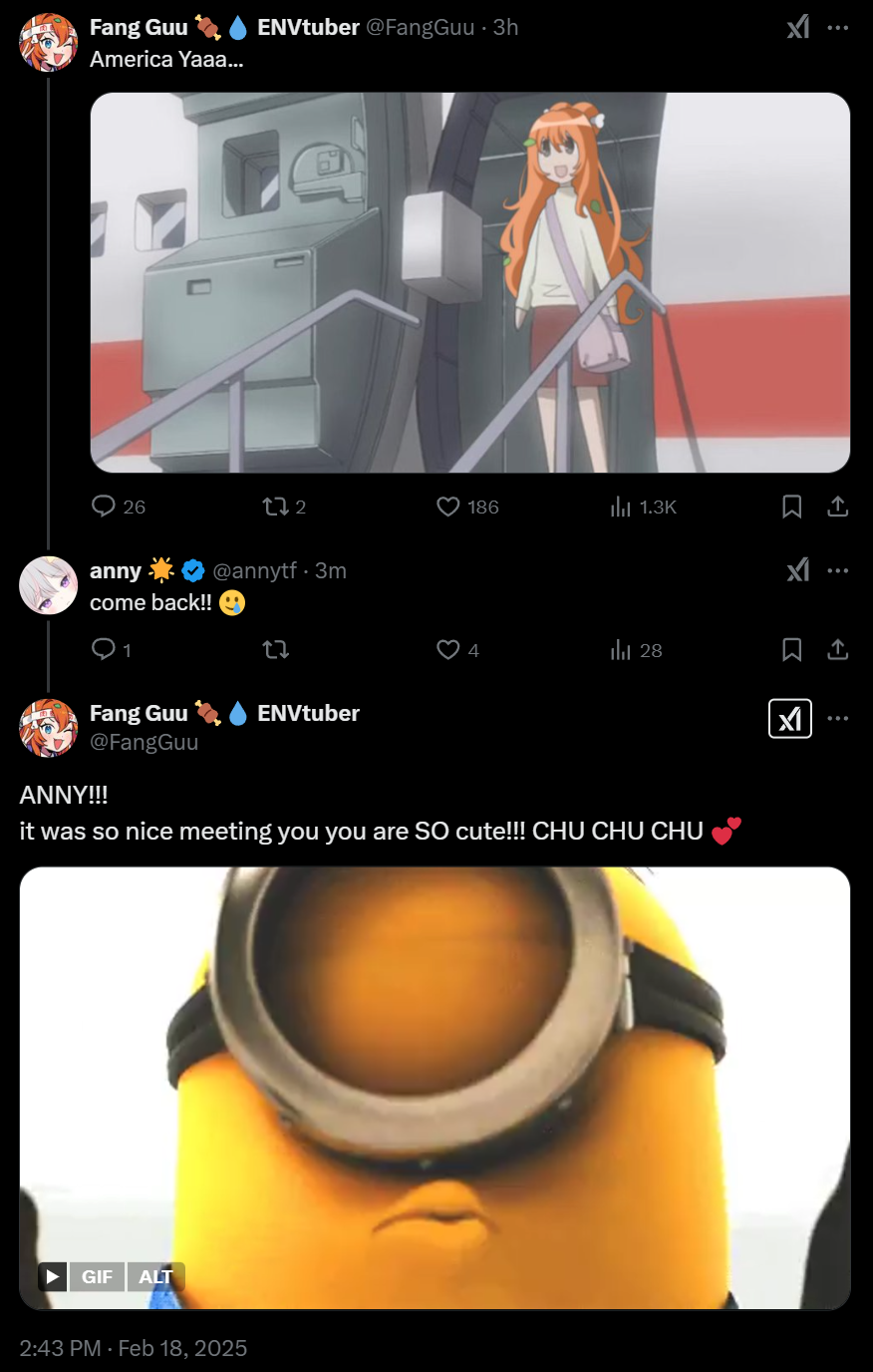Like anny's come back!! post

click(x=448, y=650)
